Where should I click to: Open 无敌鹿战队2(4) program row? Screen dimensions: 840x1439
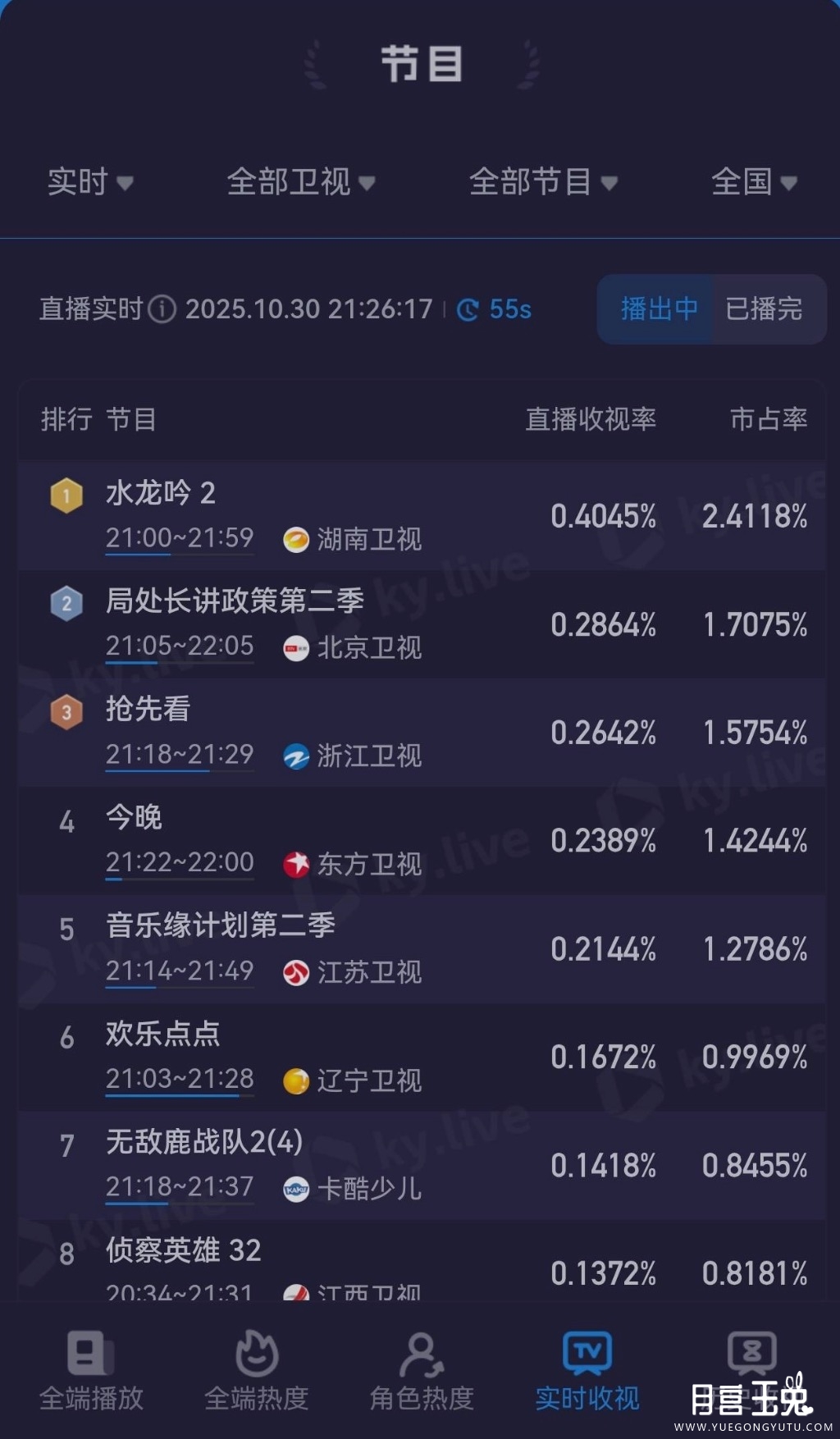click(x=420, y=1165)
